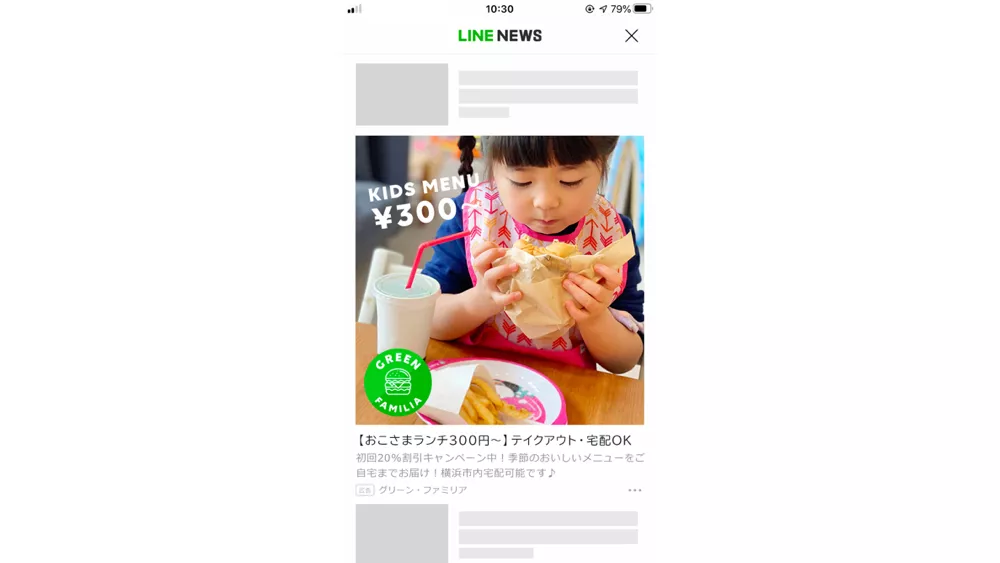Open the Kids Menu ¥300 ad image
Image resolution: width=1000 pixels, height=563 pixels.
(499, 280)
